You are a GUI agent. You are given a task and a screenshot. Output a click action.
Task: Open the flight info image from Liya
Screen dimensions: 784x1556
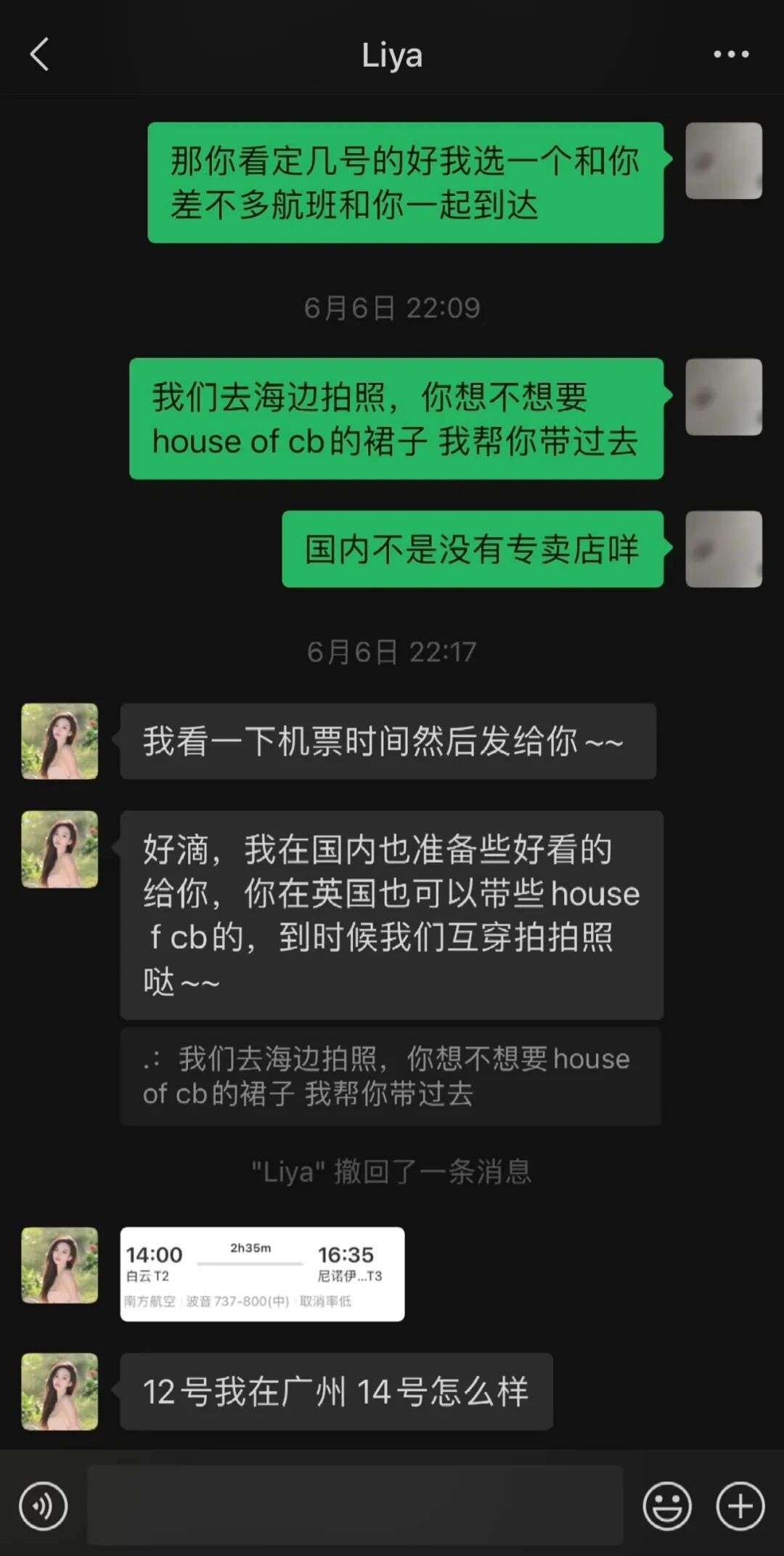262,1274
